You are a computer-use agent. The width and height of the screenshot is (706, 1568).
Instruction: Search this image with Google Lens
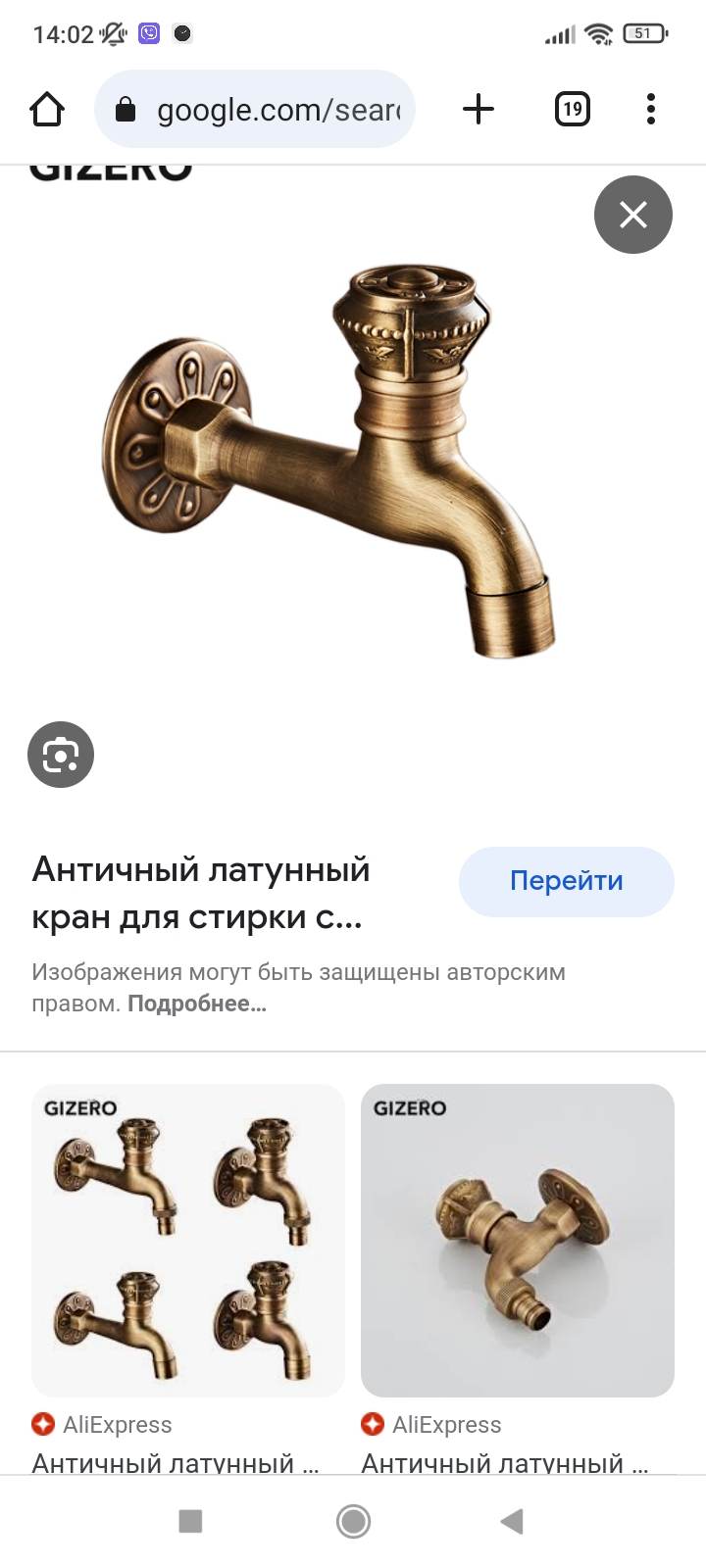[x=61, y=755]
